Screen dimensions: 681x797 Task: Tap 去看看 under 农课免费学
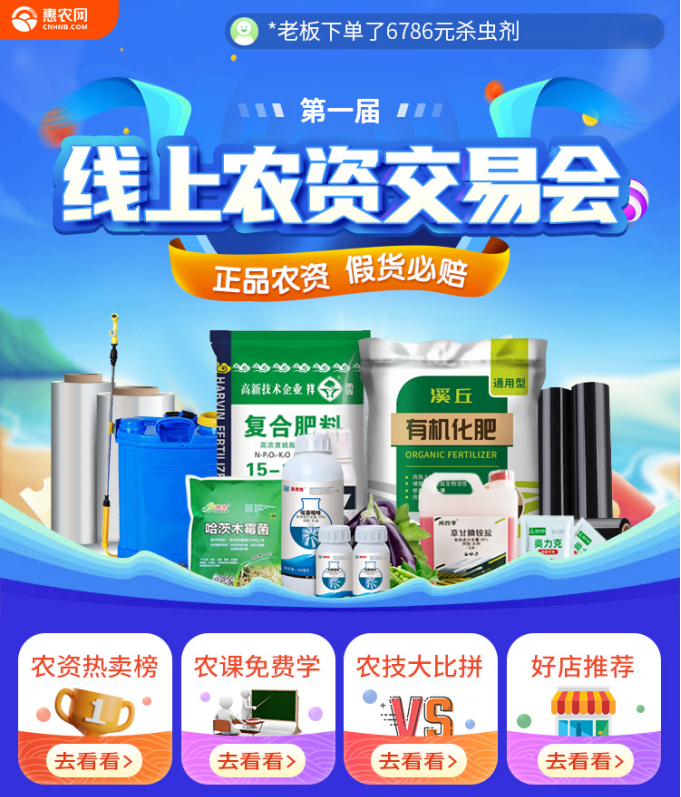pyautogui.click(x=258, y=761)
